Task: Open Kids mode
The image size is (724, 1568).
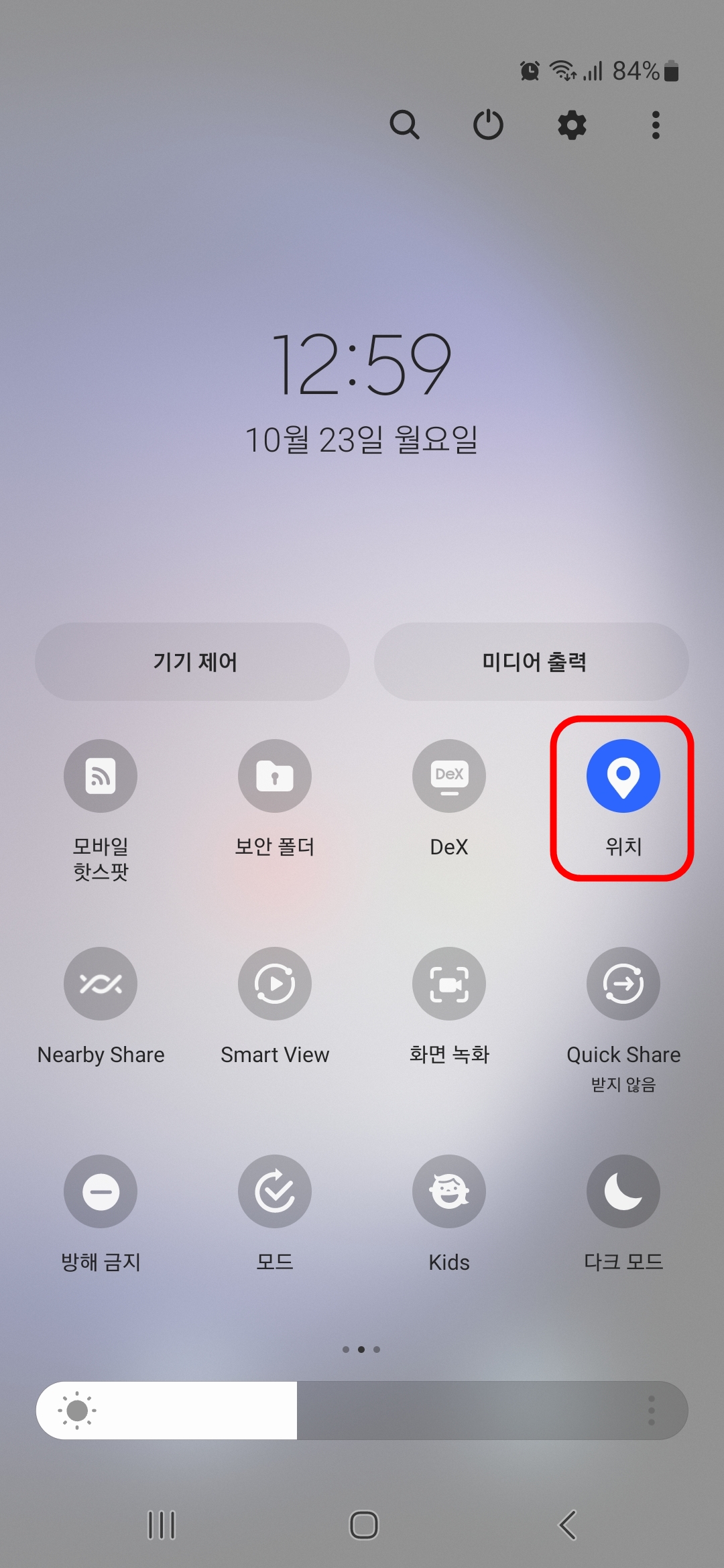Action: 449,1191
